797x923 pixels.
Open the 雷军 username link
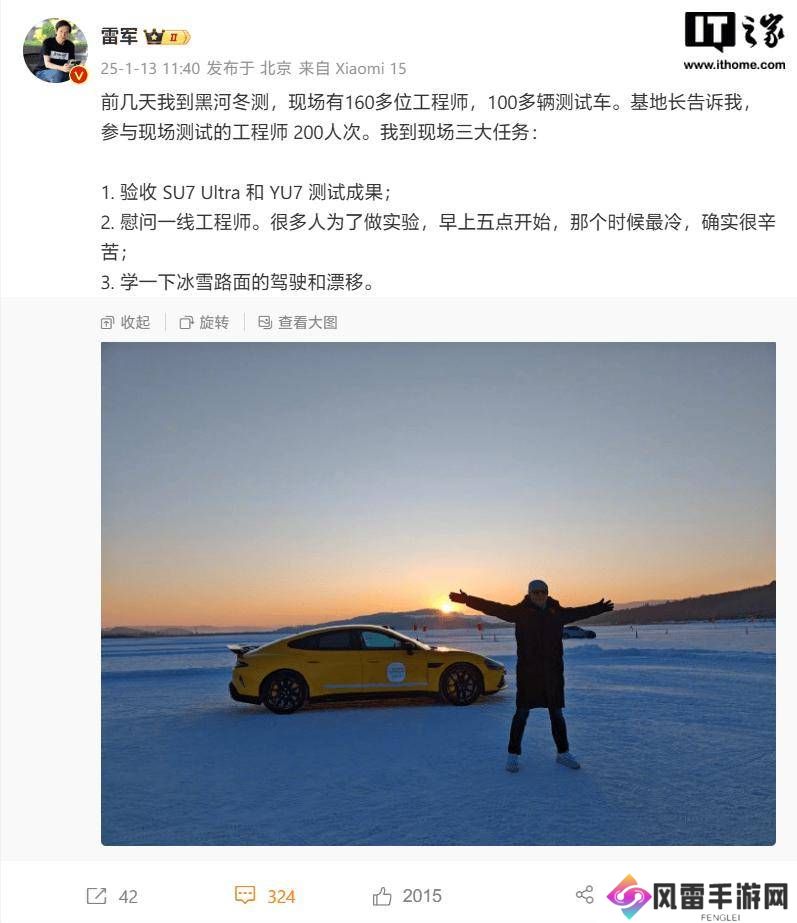[x=118, y=37]
